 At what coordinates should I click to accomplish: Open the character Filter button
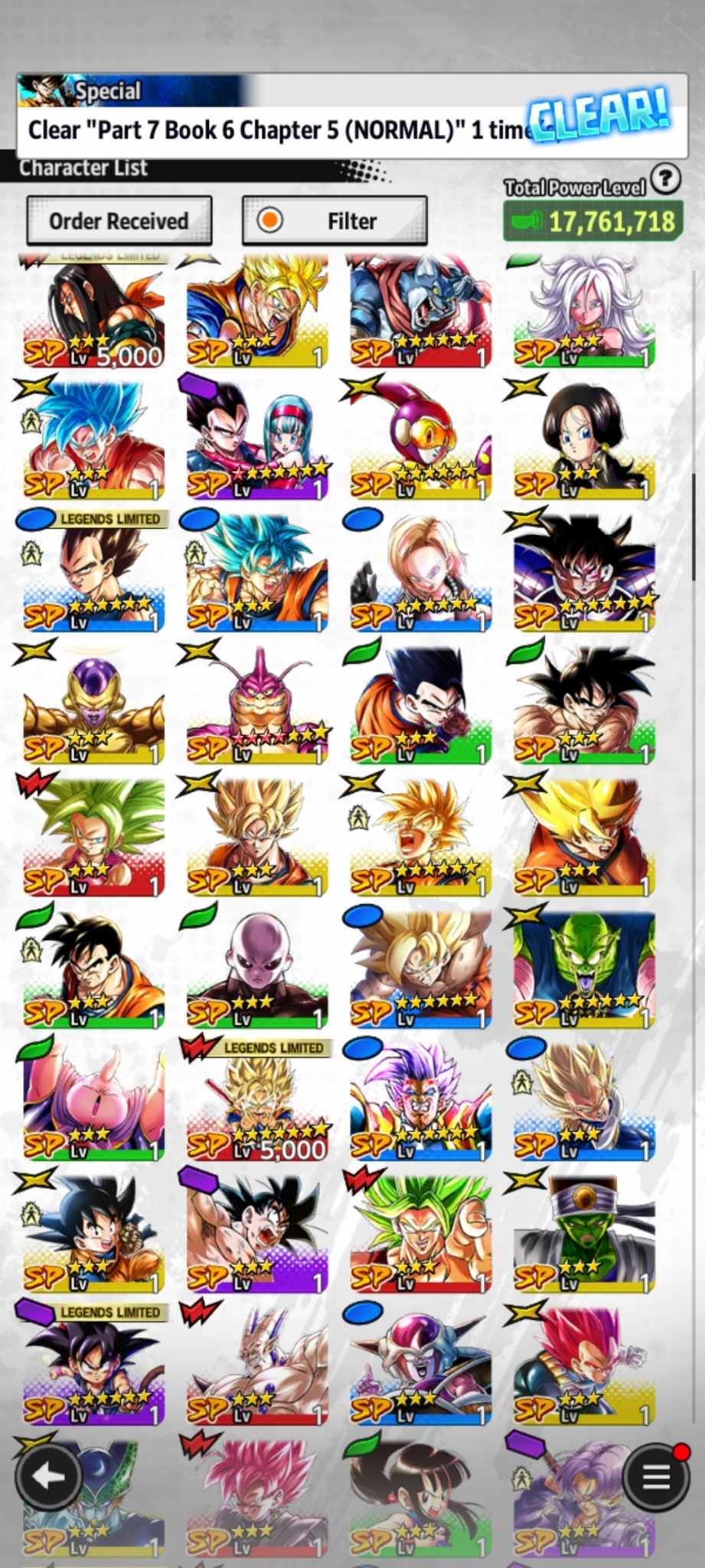(x=335, y=221)
